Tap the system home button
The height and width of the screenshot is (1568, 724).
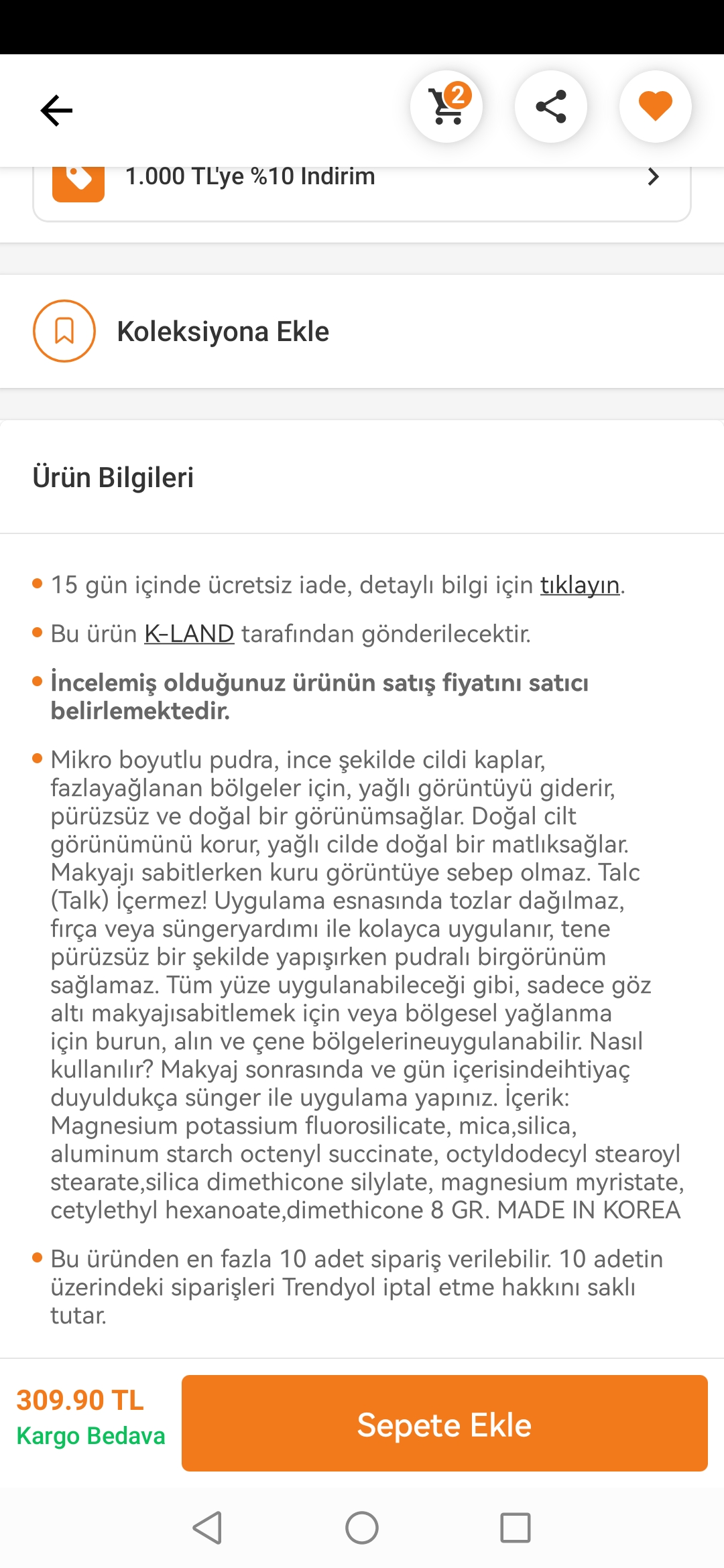click(x=362, y=1528)
